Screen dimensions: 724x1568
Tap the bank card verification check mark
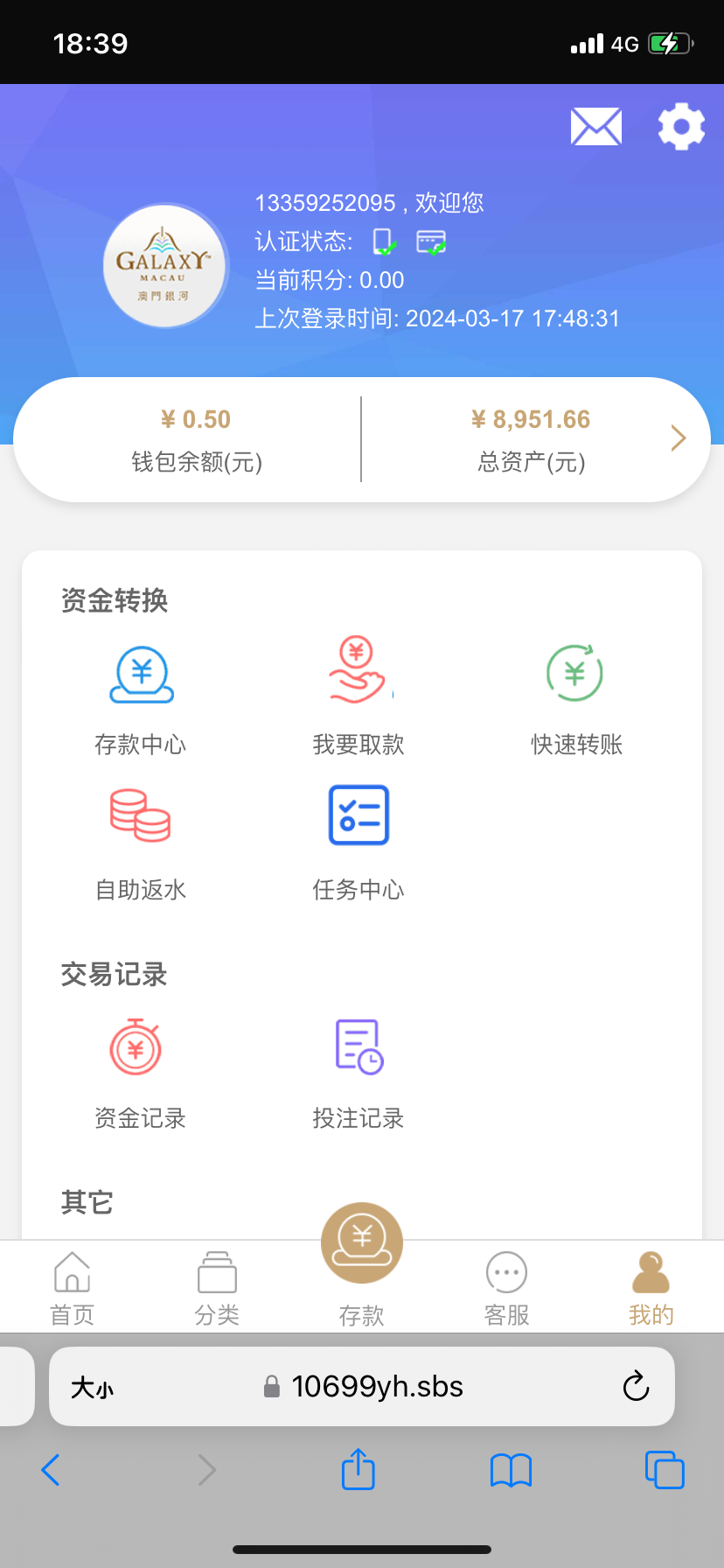click(431, 241)
